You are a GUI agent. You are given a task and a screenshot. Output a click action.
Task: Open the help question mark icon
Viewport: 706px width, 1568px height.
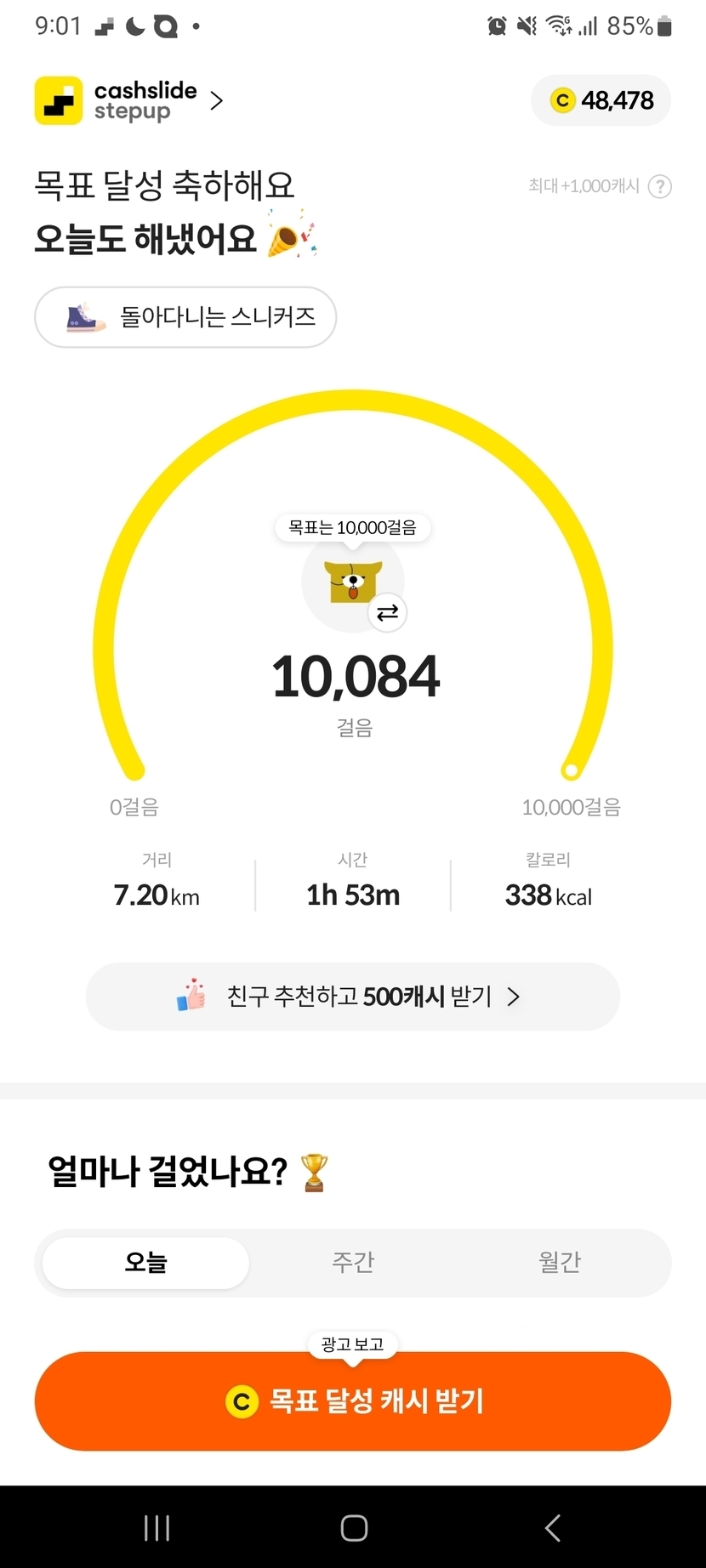pyautogui.click(x=659, y=186)
